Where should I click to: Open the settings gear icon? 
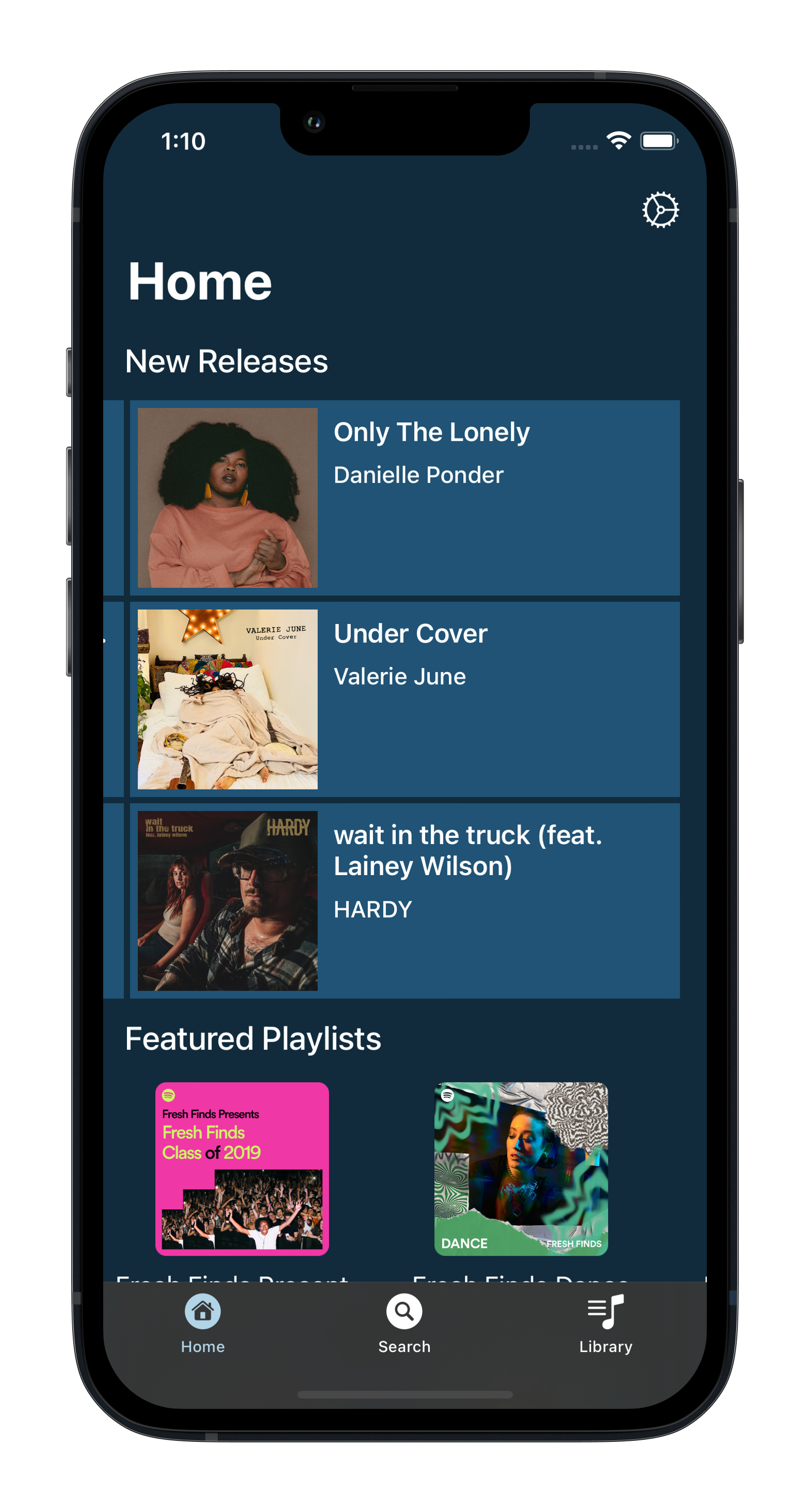point(660,209)
